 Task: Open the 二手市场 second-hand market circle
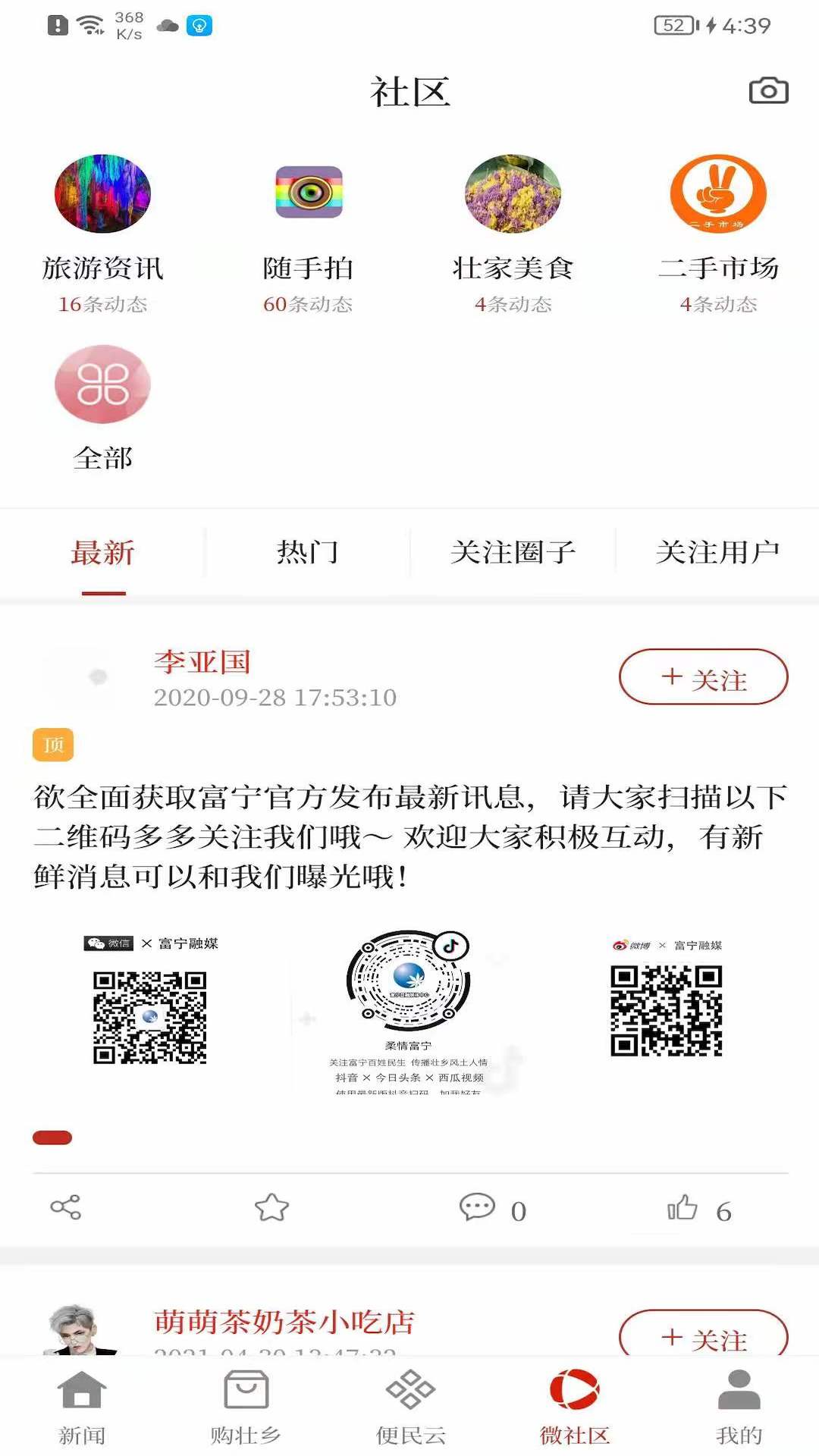(717, 194)
